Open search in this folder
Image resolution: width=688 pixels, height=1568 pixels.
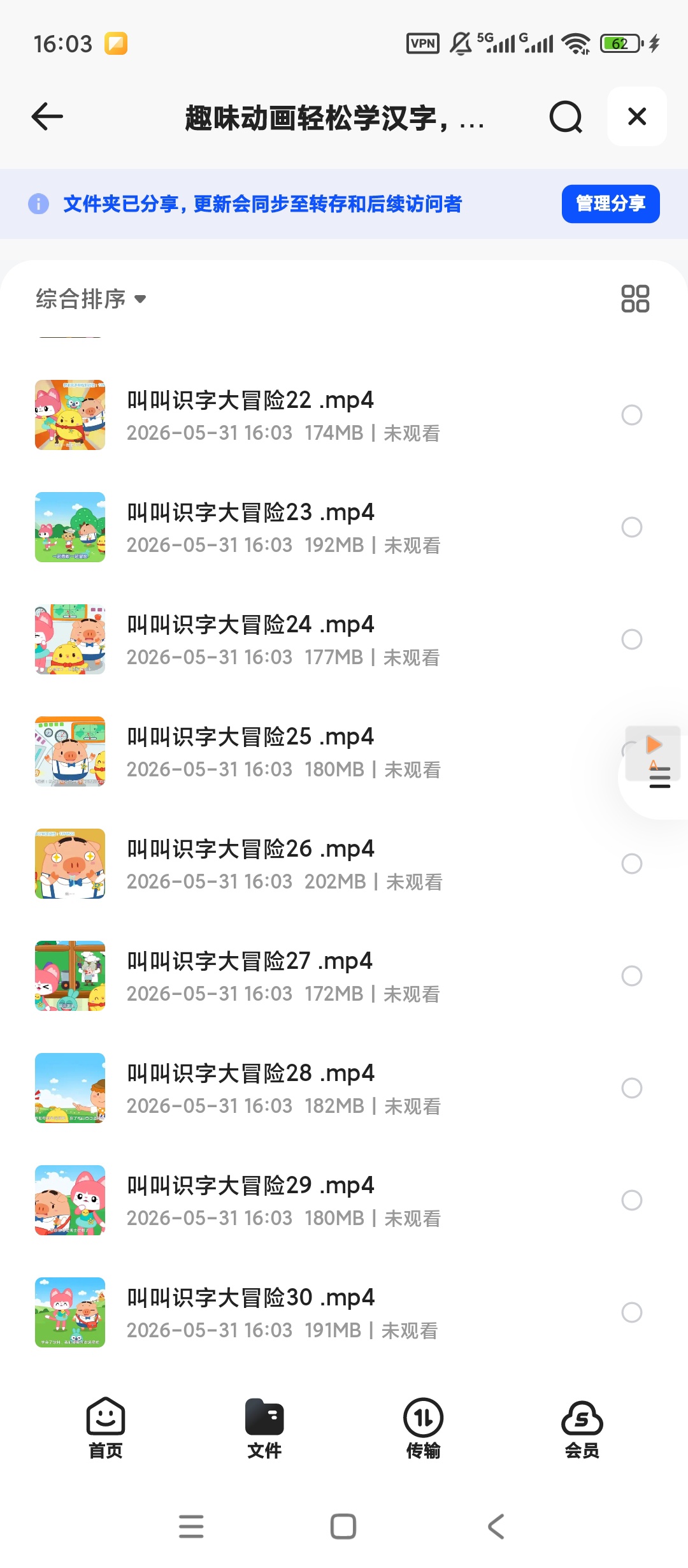point(566,117)
